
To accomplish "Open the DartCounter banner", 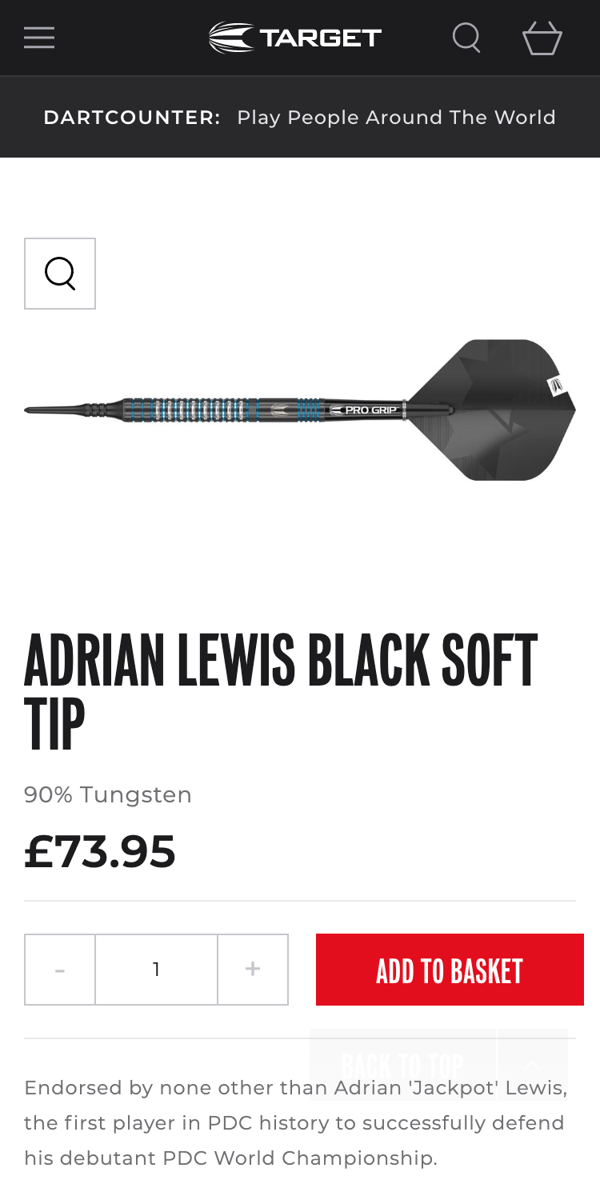I will click(x=300, y=117).
